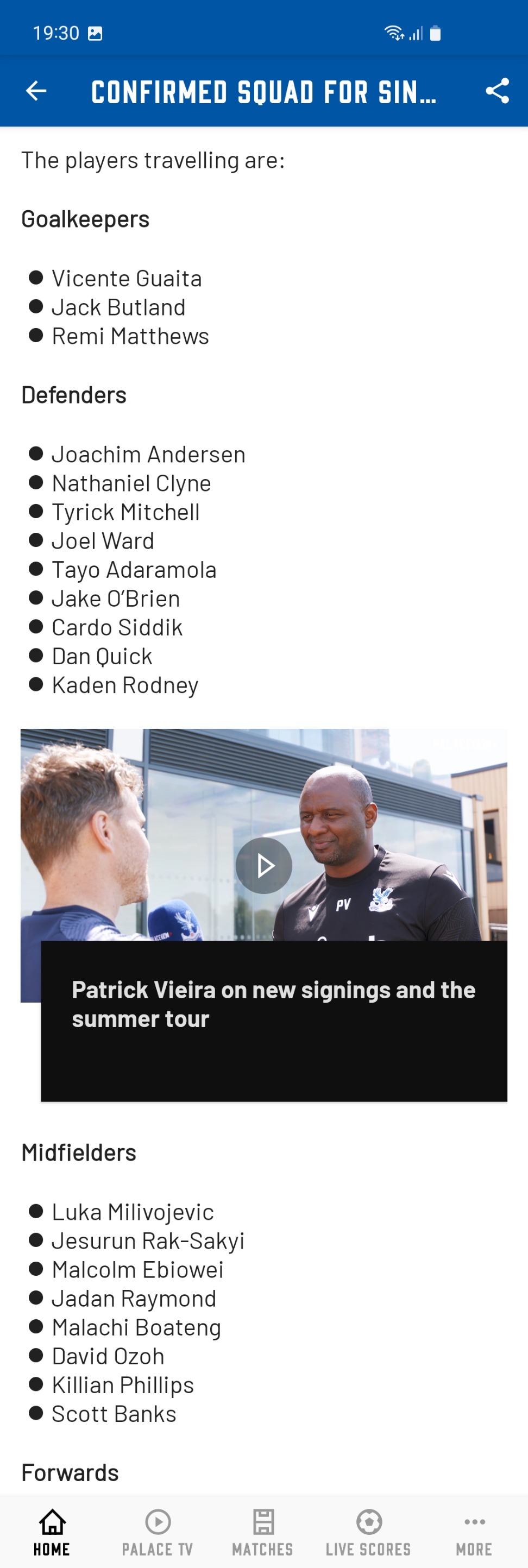Viewport: 528px width, 1568px height.
Task: Open the More tab
Action: pos(474,1532)
